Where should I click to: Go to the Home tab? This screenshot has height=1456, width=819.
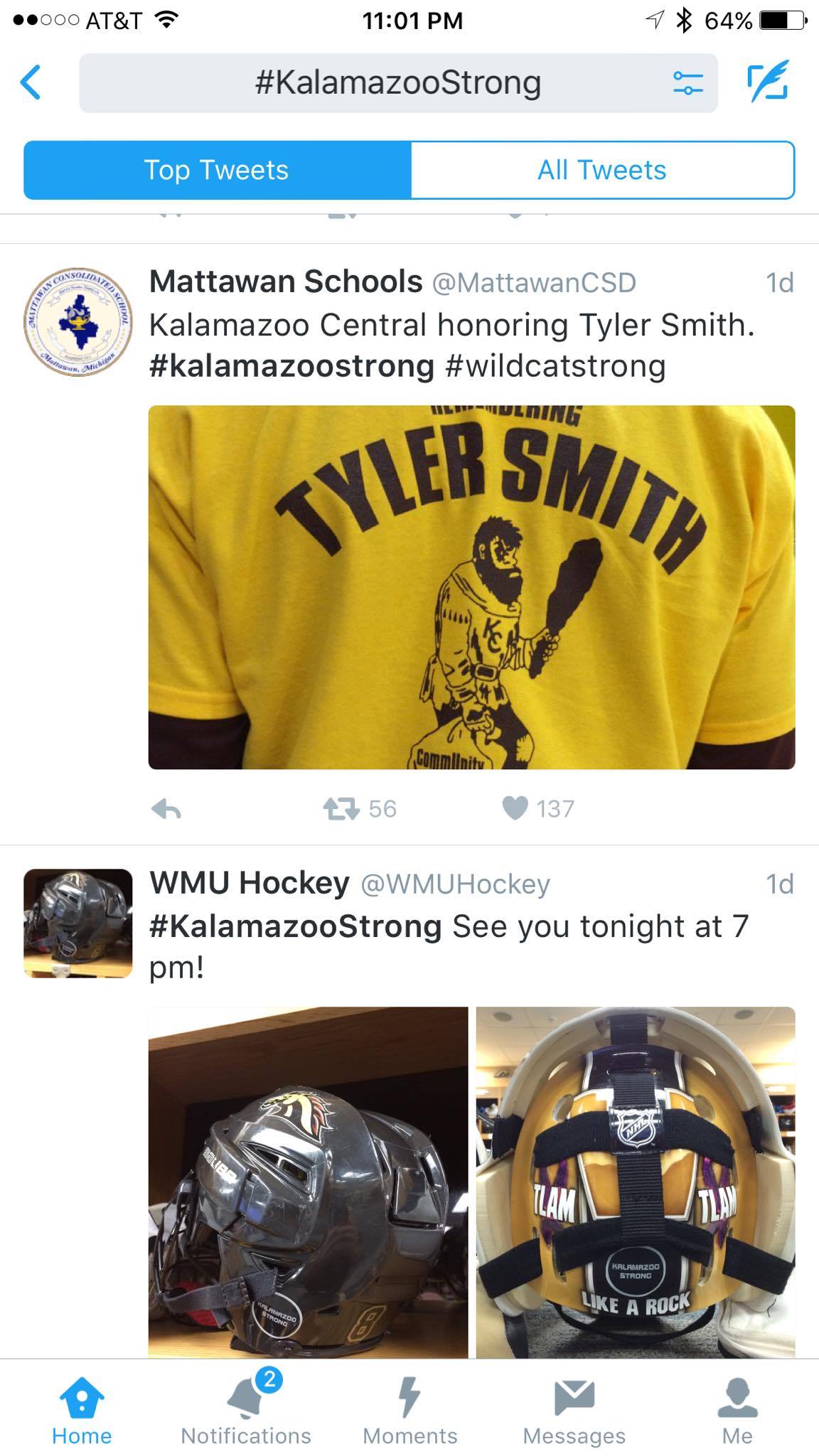pos(82,1411)
